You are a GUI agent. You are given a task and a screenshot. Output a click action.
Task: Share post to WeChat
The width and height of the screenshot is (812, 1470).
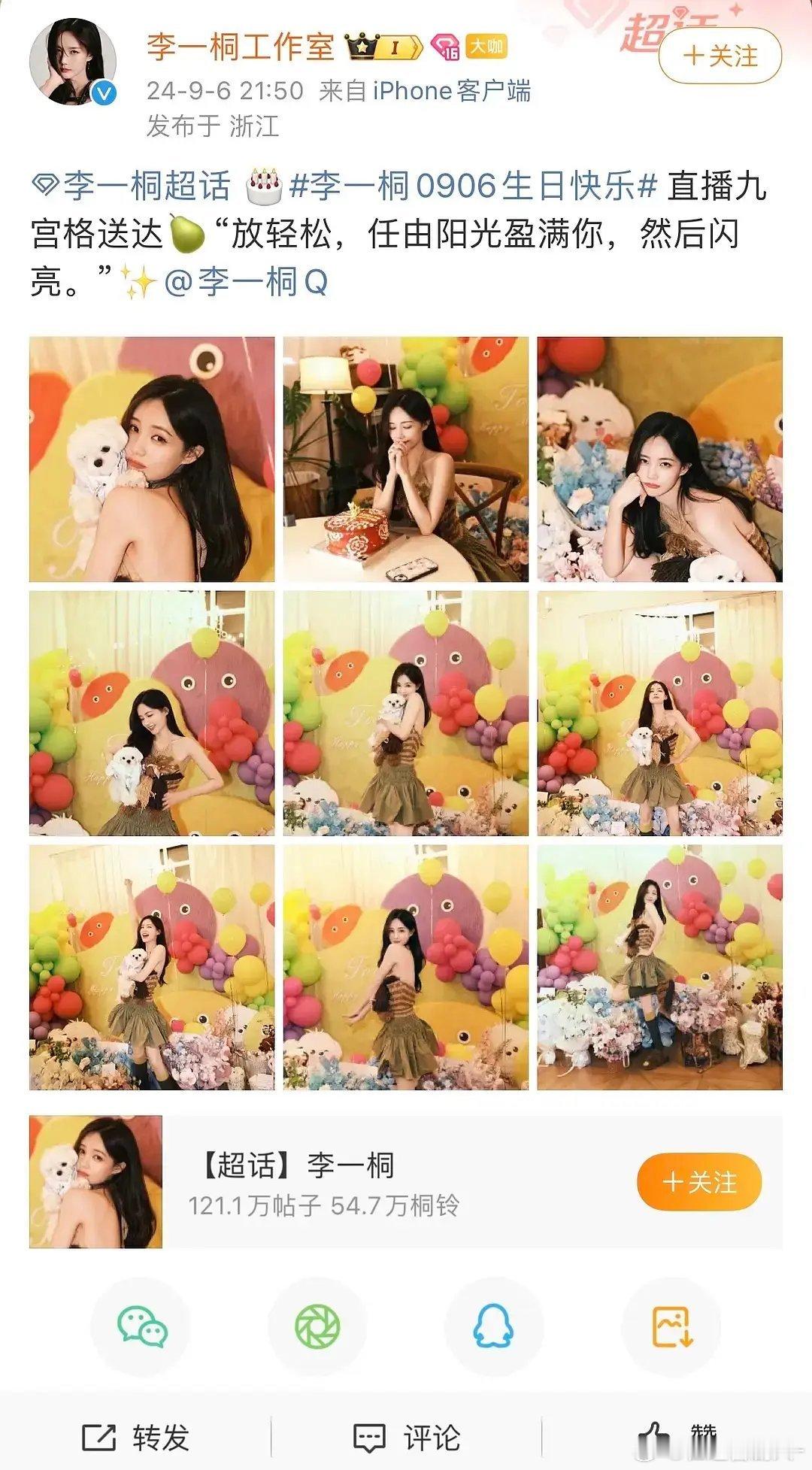coord(141,1326)
